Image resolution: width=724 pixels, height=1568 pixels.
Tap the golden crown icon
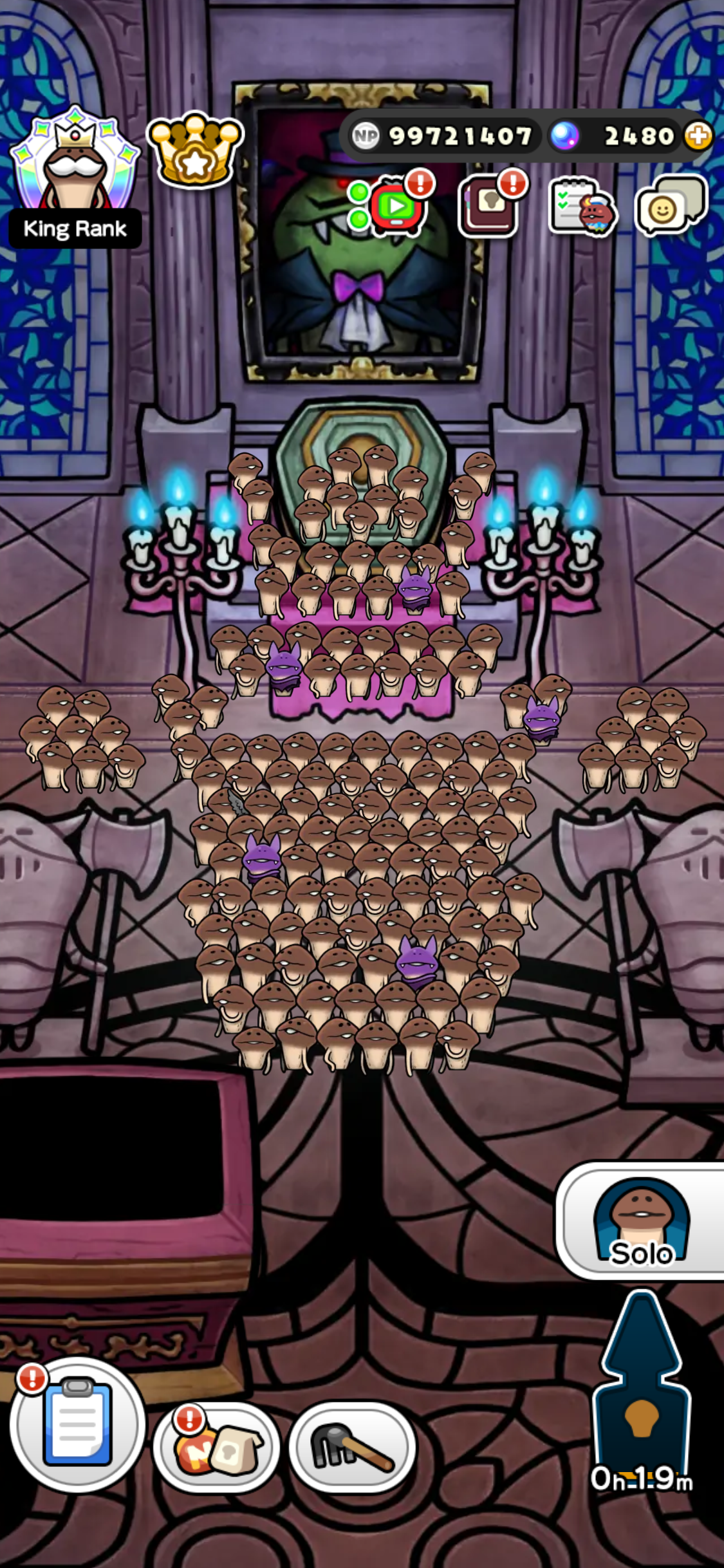coord(194,149)
